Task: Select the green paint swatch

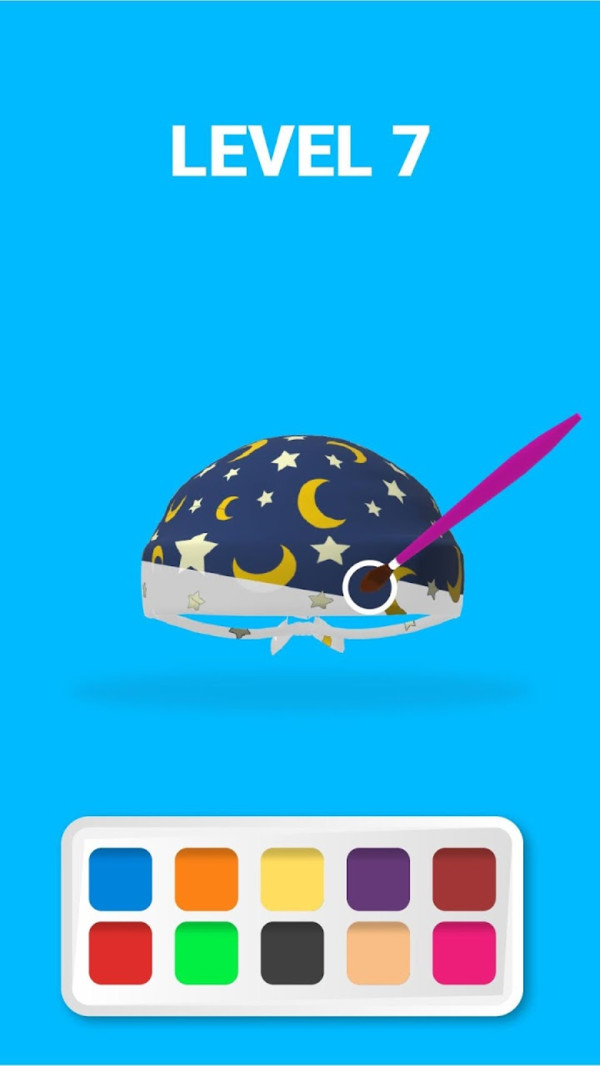Action: [x=207, y=952]
